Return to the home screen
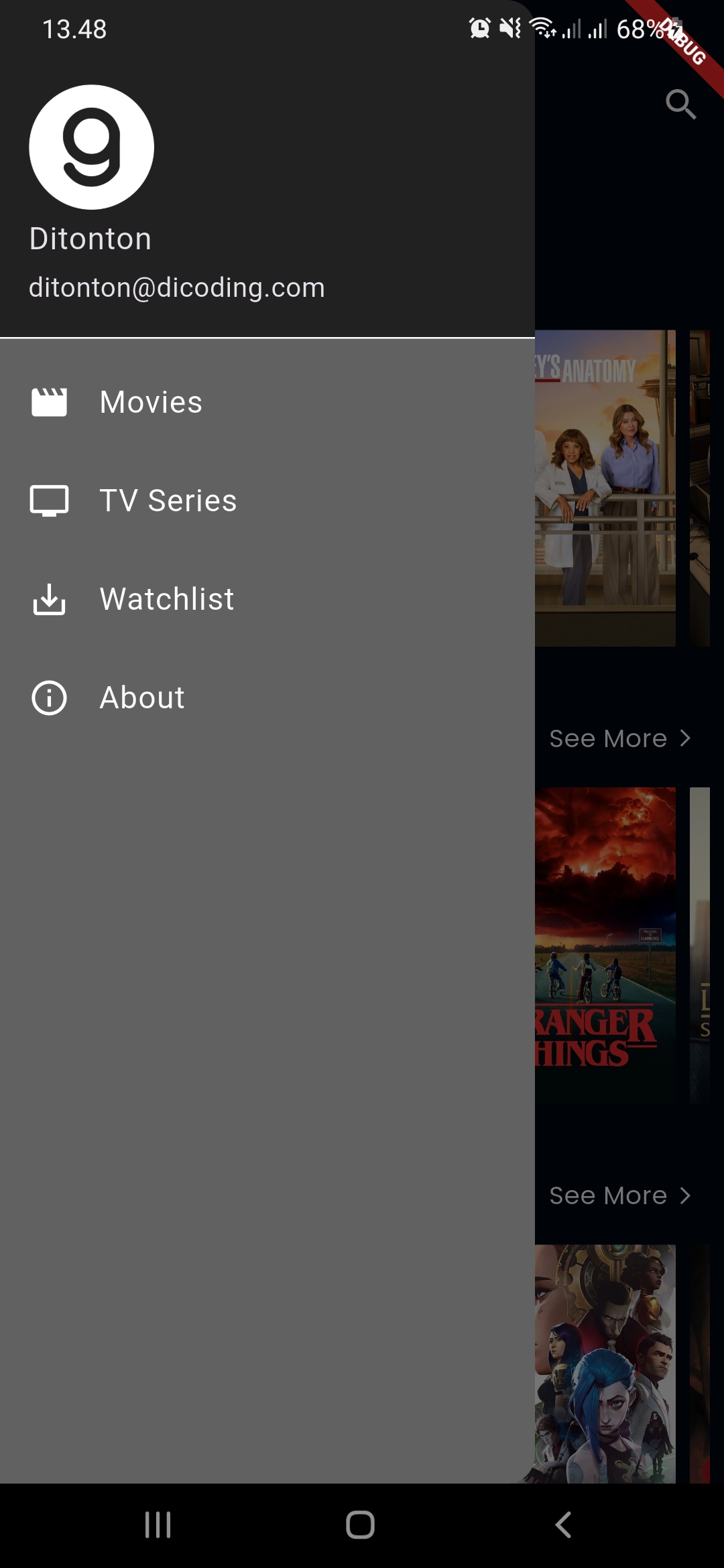This screenshot has height=1568, width=724. [x=360, y=1525]
